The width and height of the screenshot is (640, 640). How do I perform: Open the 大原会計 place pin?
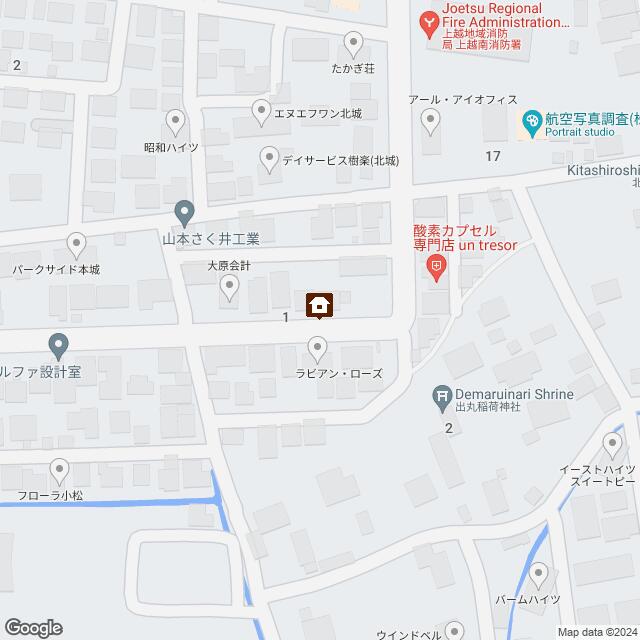point(229,289)
